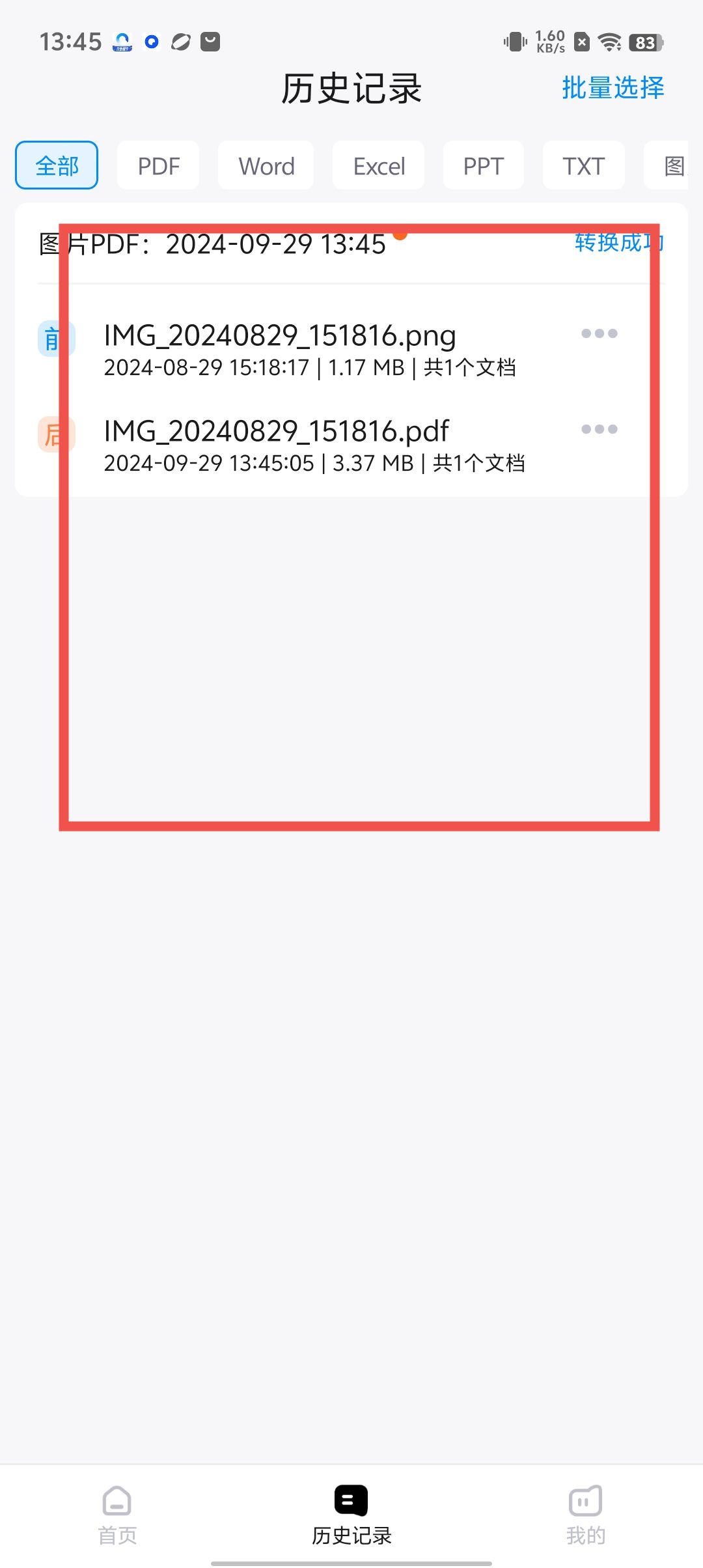Image resolution: width=703 pixels, height=1568 pixels.
Task: Show only Excel records
Action: [x=379, y=166]
